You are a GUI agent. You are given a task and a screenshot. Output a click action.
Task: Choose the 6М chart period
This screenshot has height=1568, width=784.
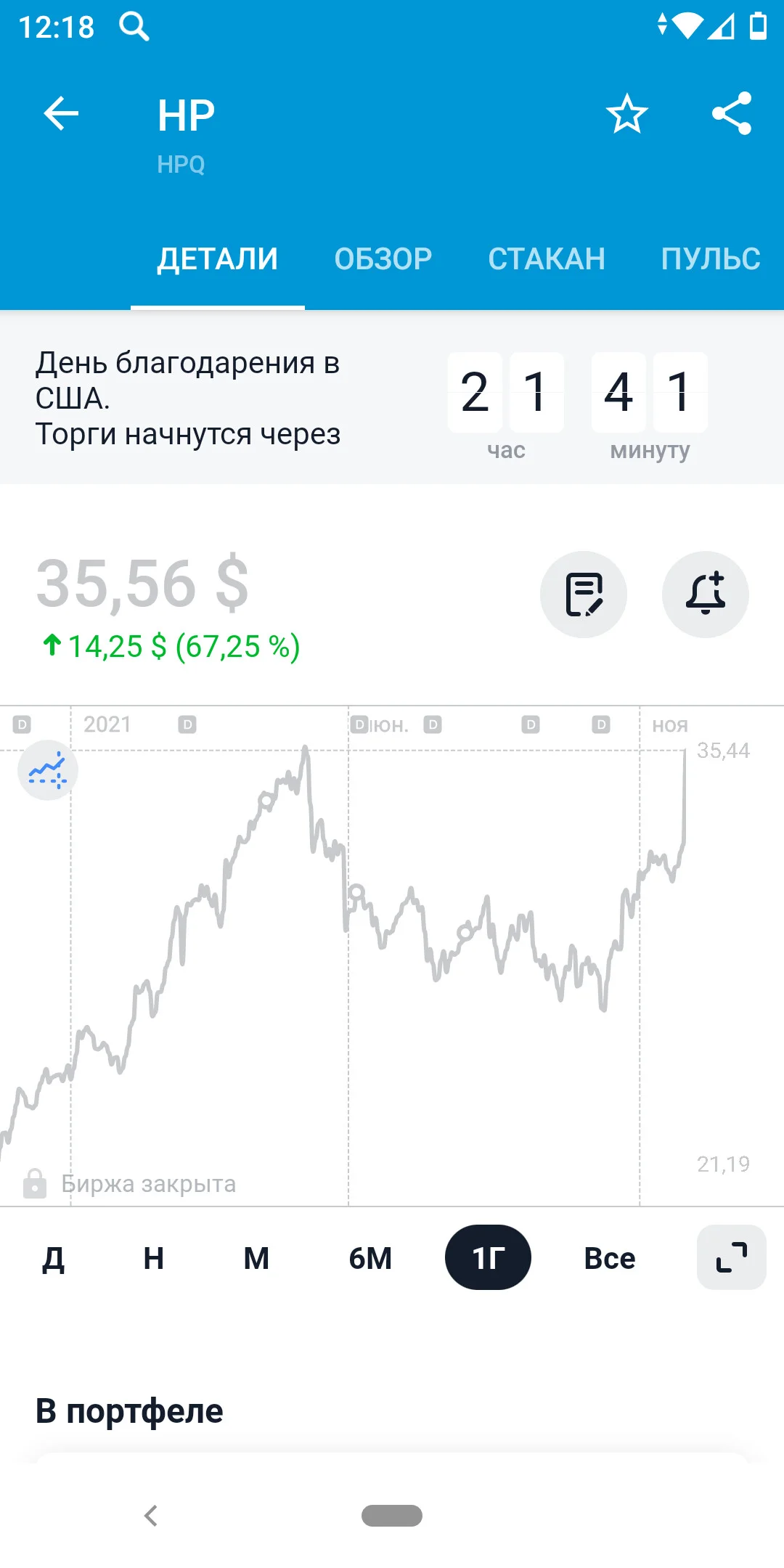pyautogui.click(x=370, y=1258)
